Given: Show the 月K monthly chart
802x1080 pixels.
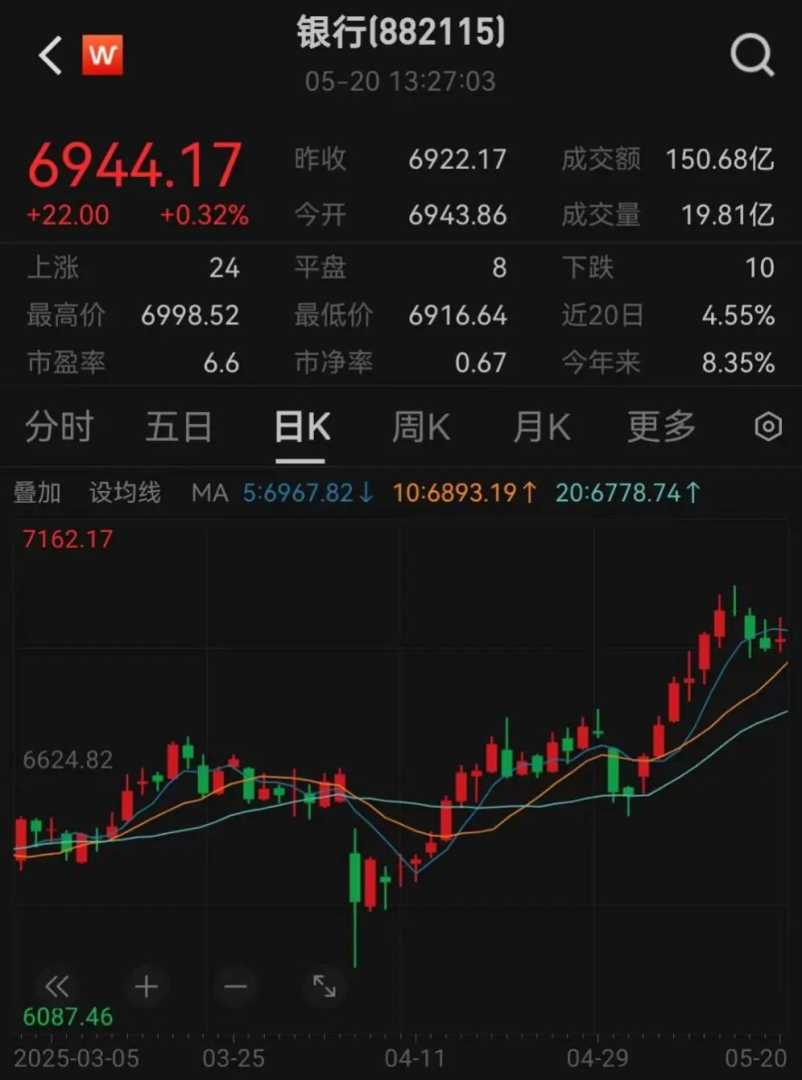Looking at the screenshot, I should tap(541, 428).
